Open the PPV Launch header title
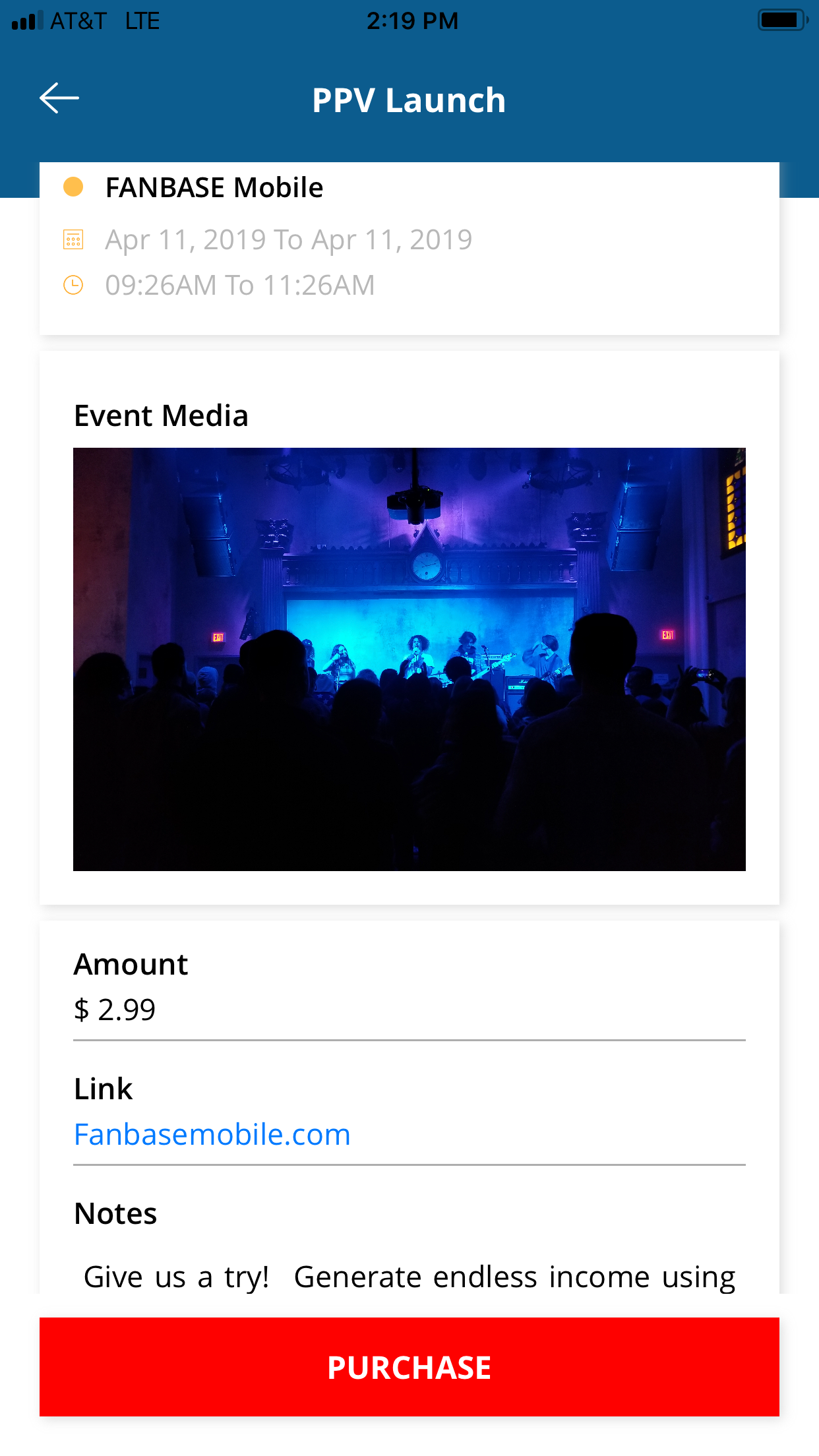The width and height of the screenshot is (819, 1456). pos(409,100)
